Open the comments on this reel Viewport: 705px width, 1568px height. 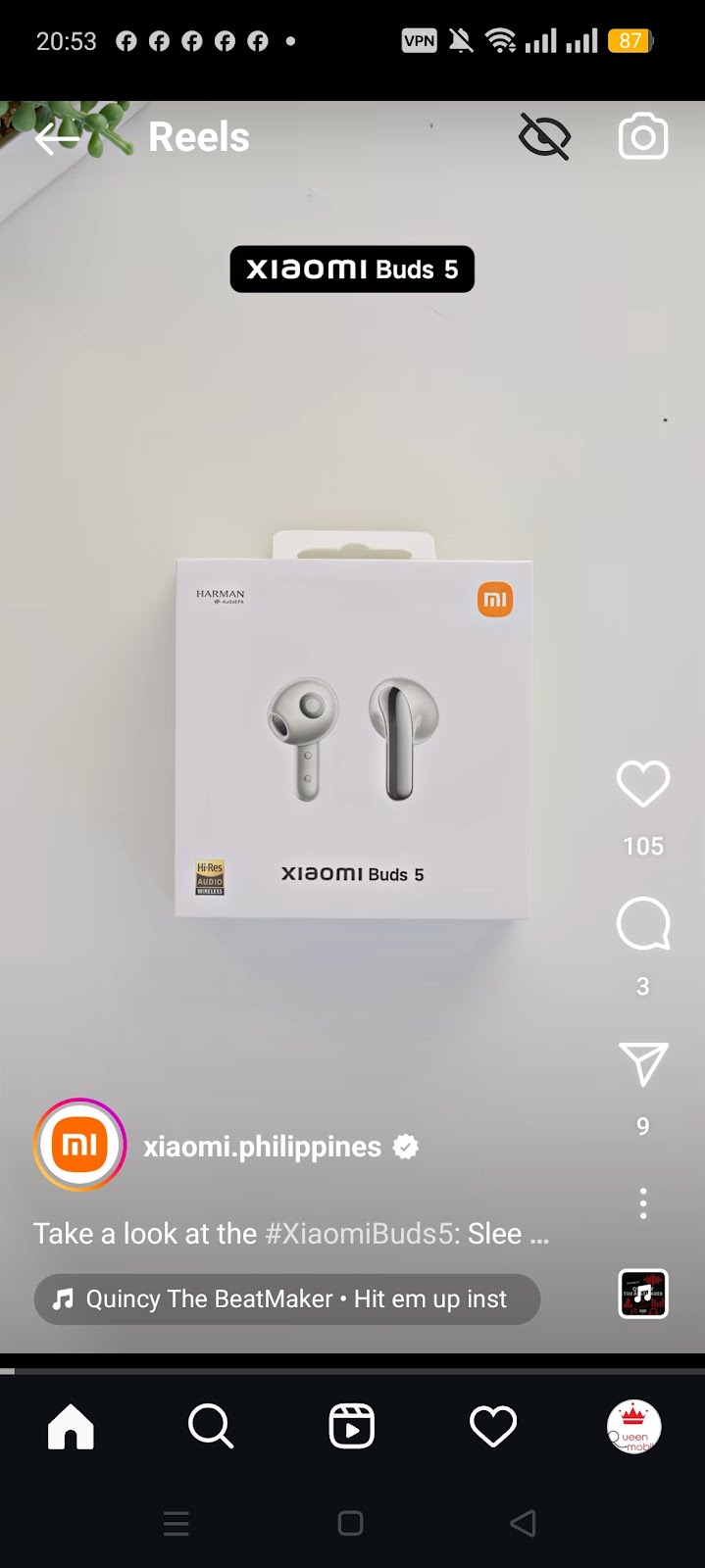coord(643,923)
